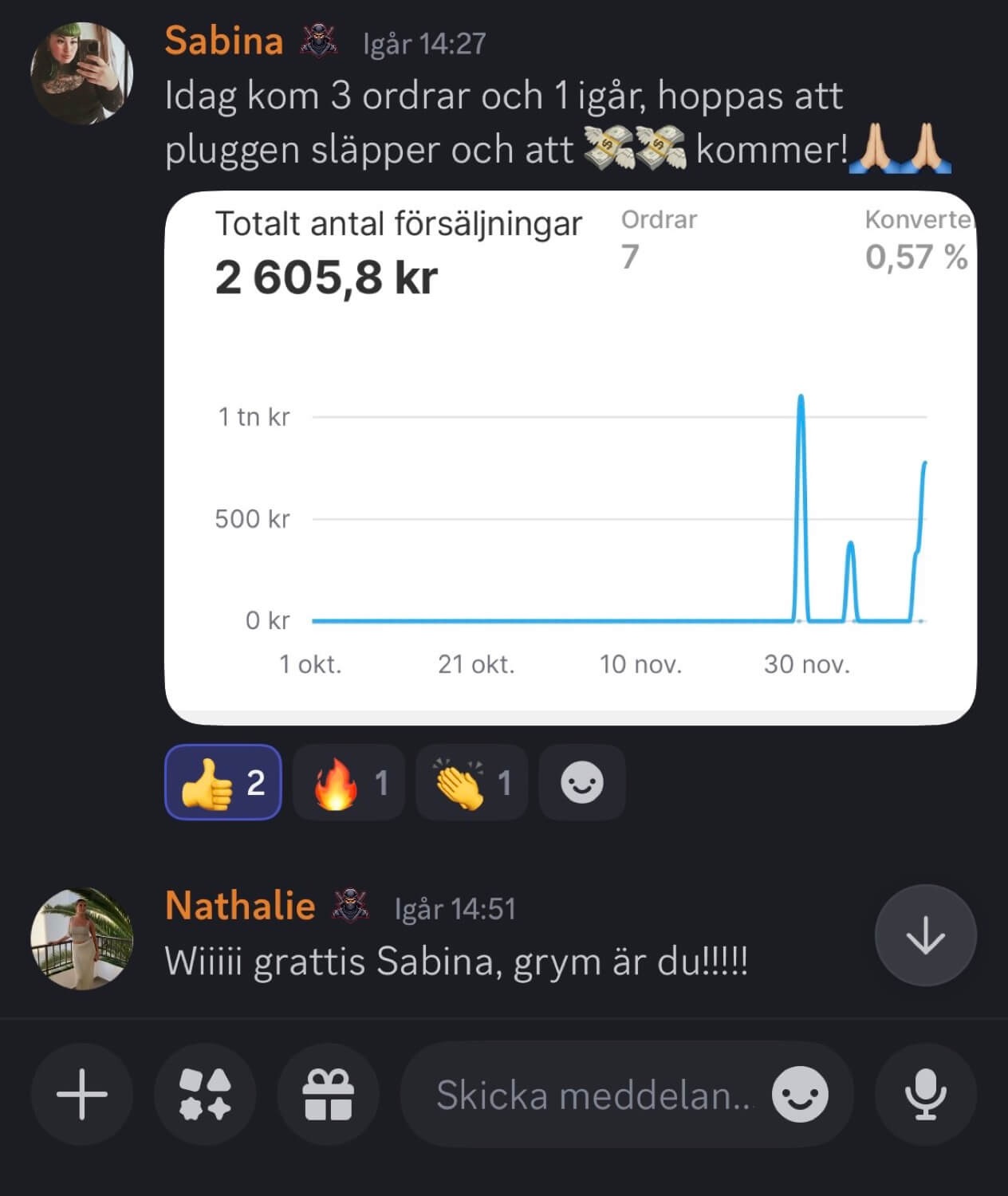Record a voice message with the microphone
The height and width of the screenshot is (1196, 1008).
coord(925,1094)
